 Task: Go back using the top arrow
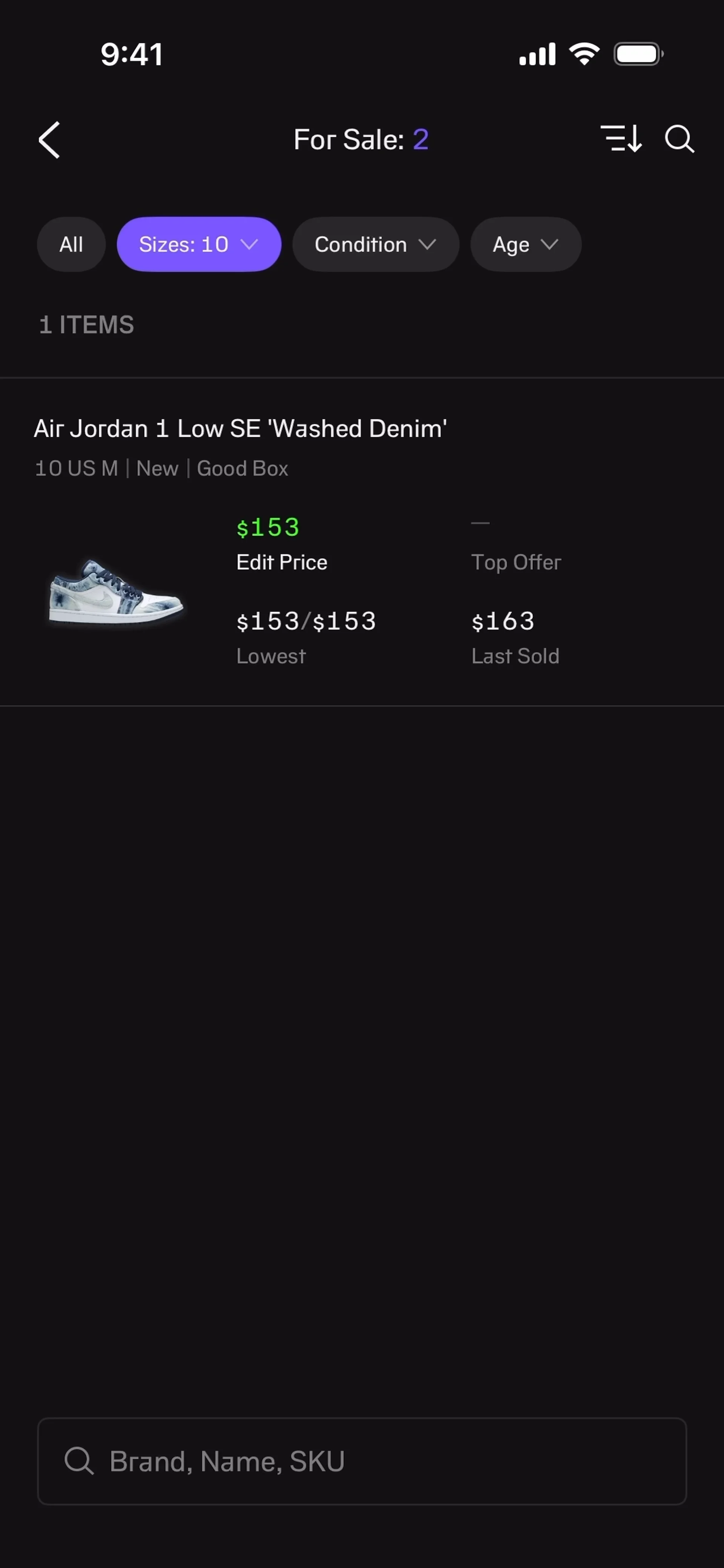click(49, 140)
